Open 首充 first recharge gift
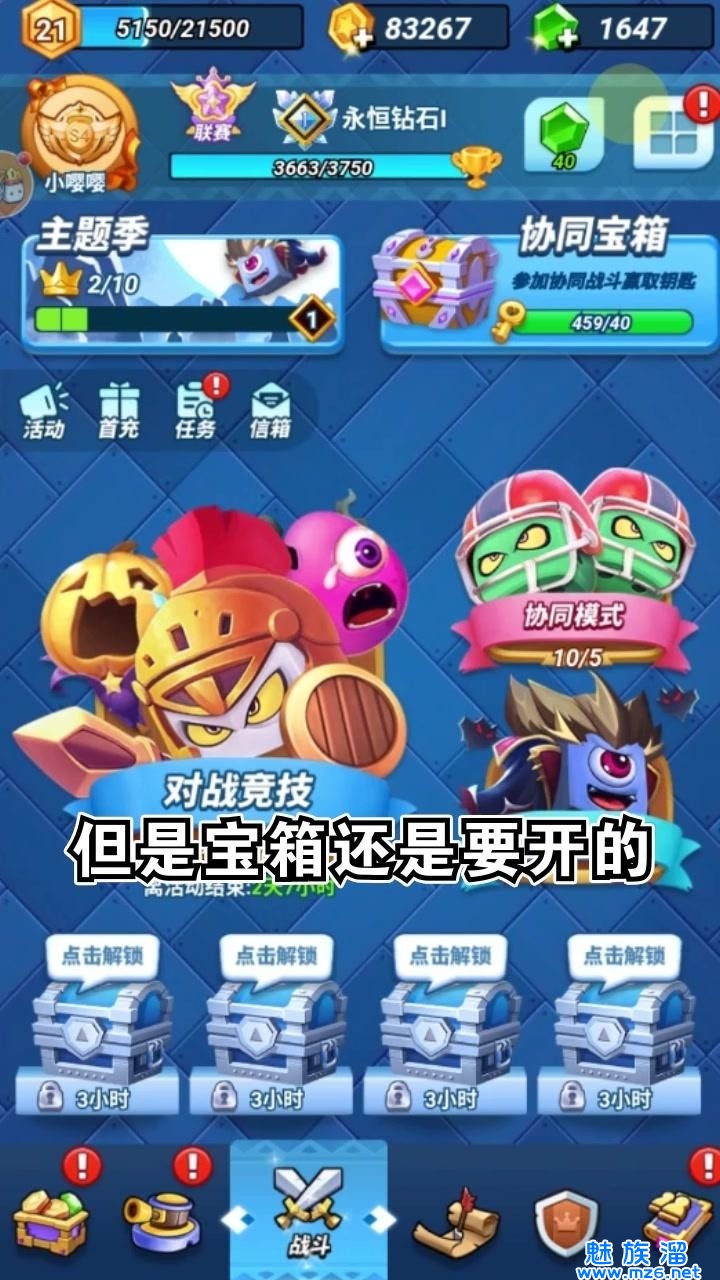720x1280 pixels. (118, 411)
